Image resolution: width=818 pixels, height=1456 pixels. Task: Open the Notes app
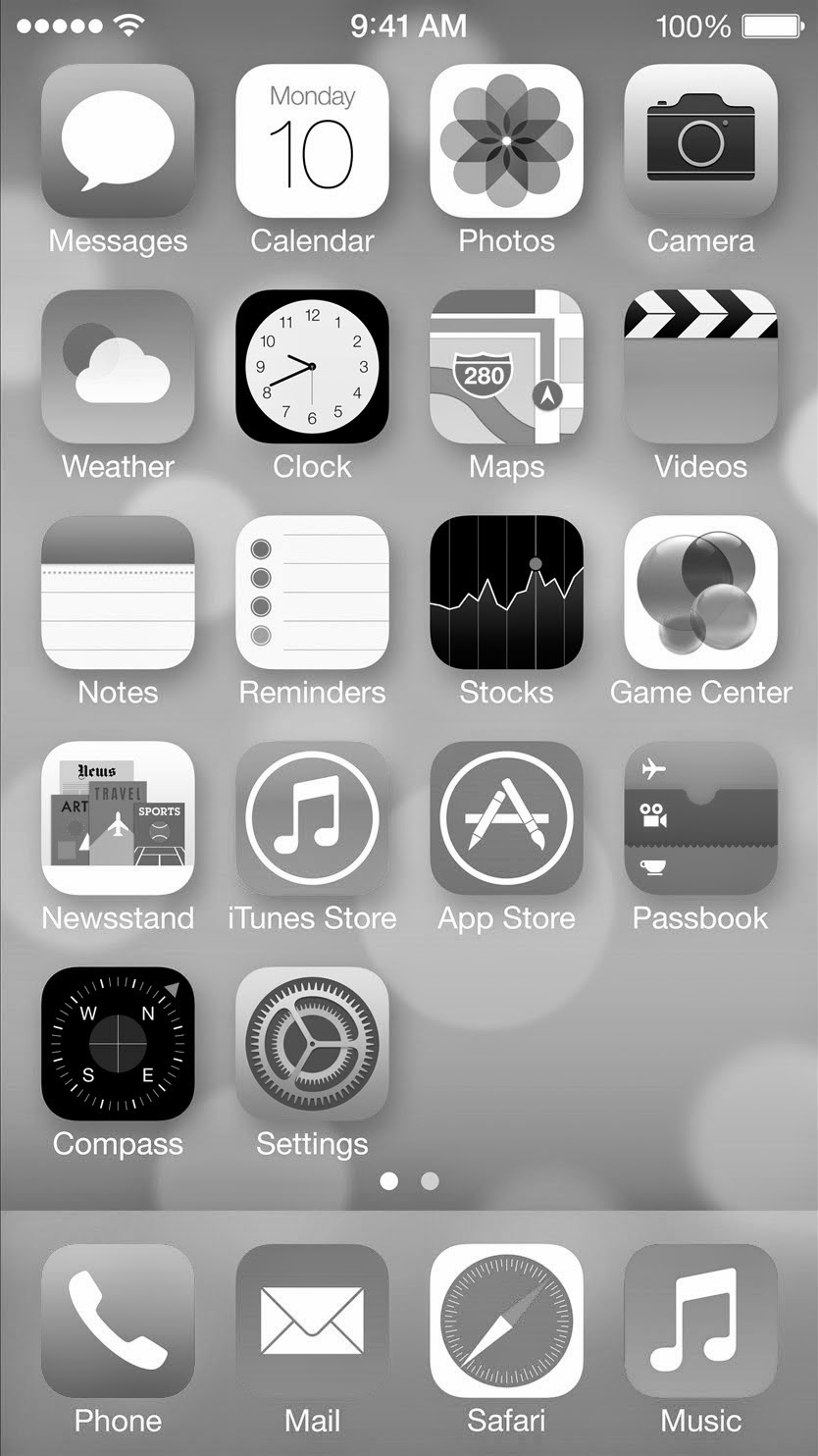tap(118, 592)
